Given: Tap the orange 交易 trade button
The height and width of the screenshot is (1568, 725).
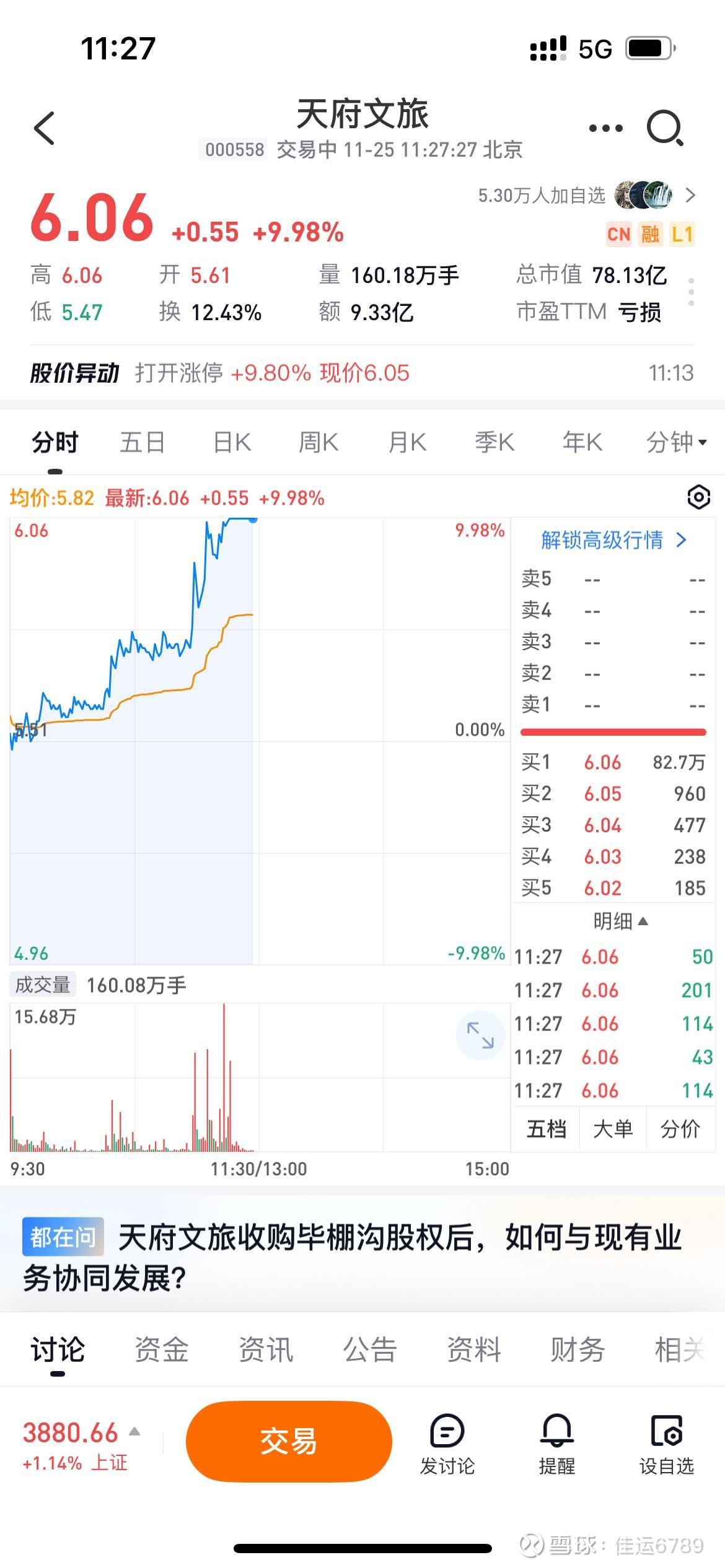Looking at the screenshot, I should [x=289, y=1441].
